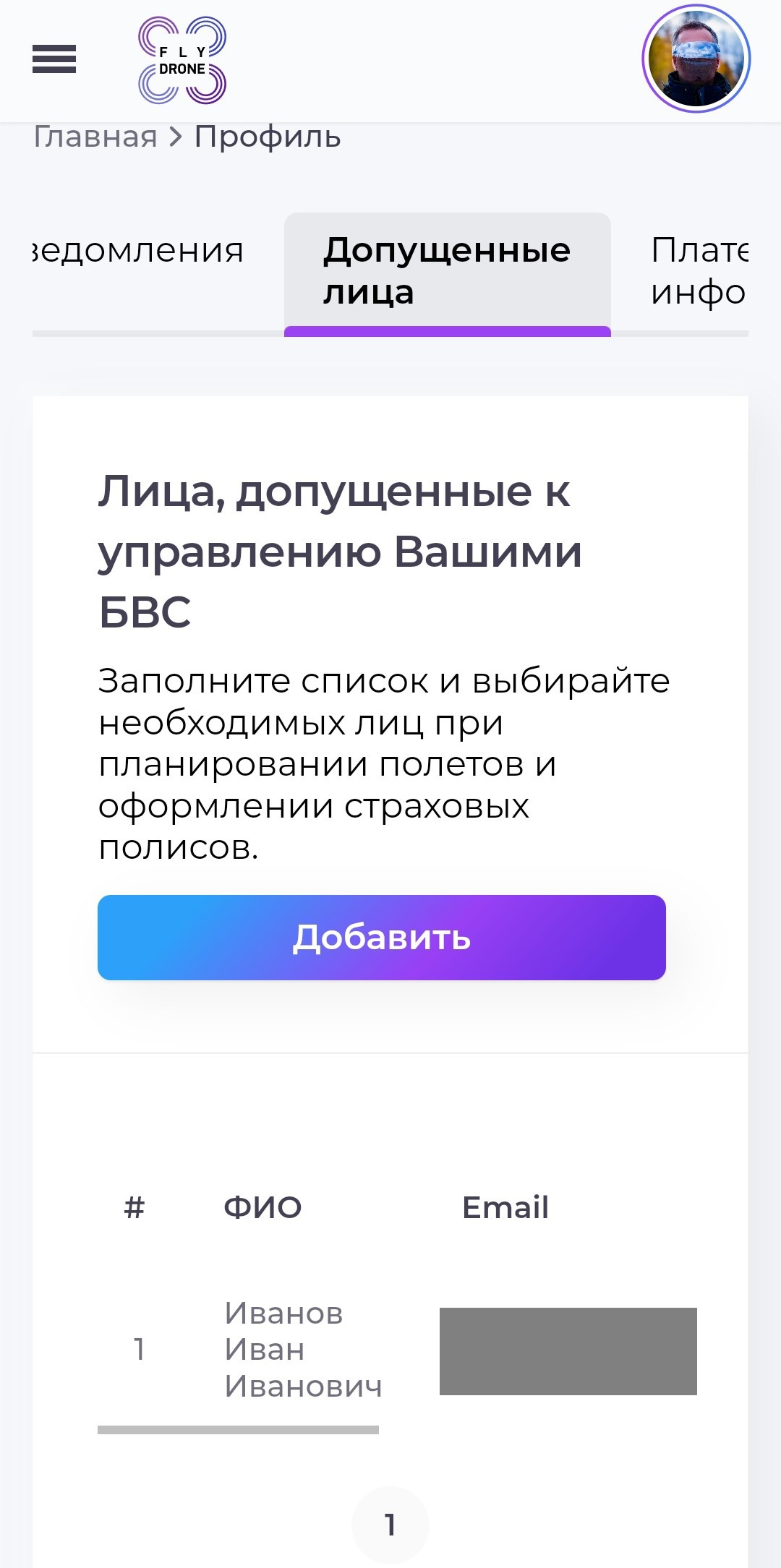Open the hamburger navigation menu

pos(54,59)
